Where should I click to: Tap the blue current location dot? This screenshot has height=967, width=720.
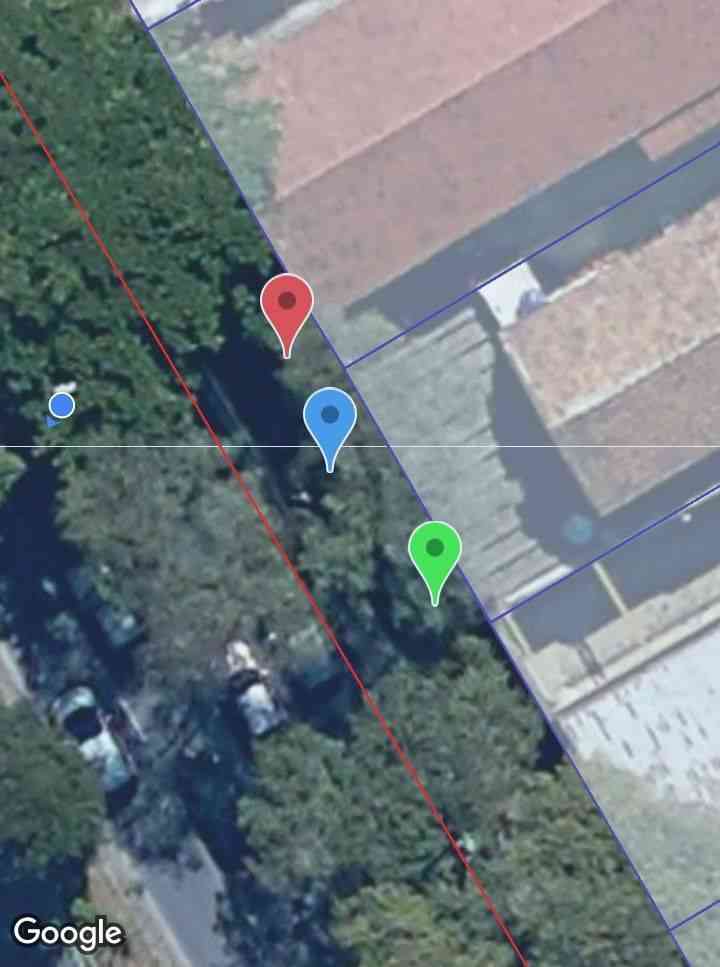[x=62, y=405]
